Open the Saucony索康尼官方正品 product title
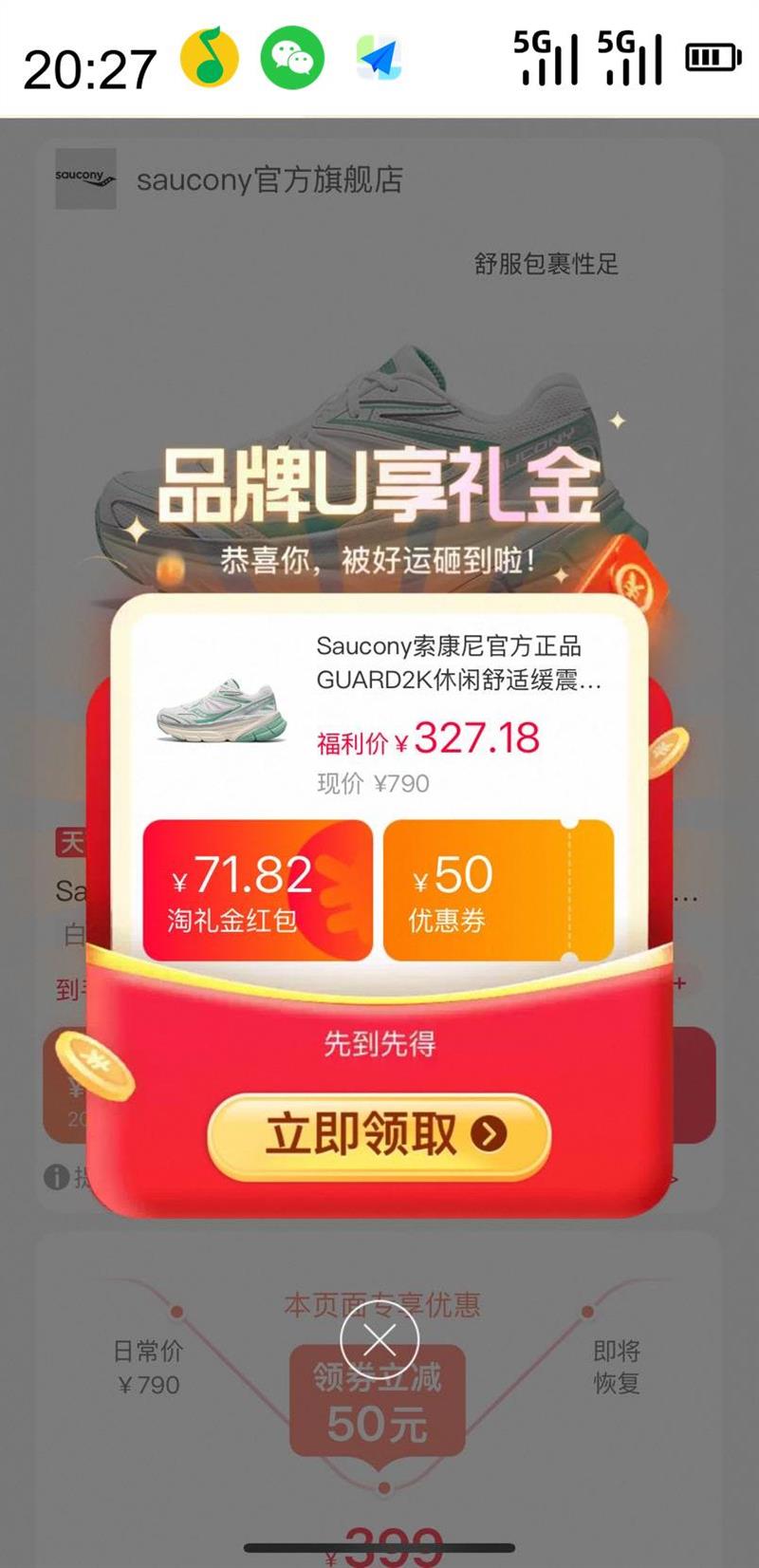759x1568 pixels. (x=451, y=645)
